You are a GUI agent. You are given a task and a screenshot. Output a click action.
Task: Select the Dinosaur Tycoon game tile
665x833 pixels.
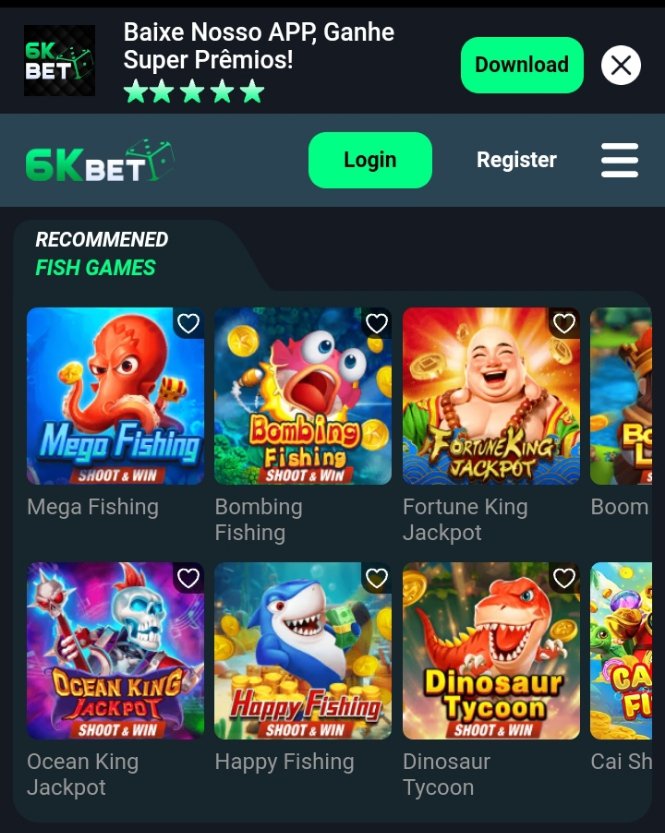[x=491, y=651]
